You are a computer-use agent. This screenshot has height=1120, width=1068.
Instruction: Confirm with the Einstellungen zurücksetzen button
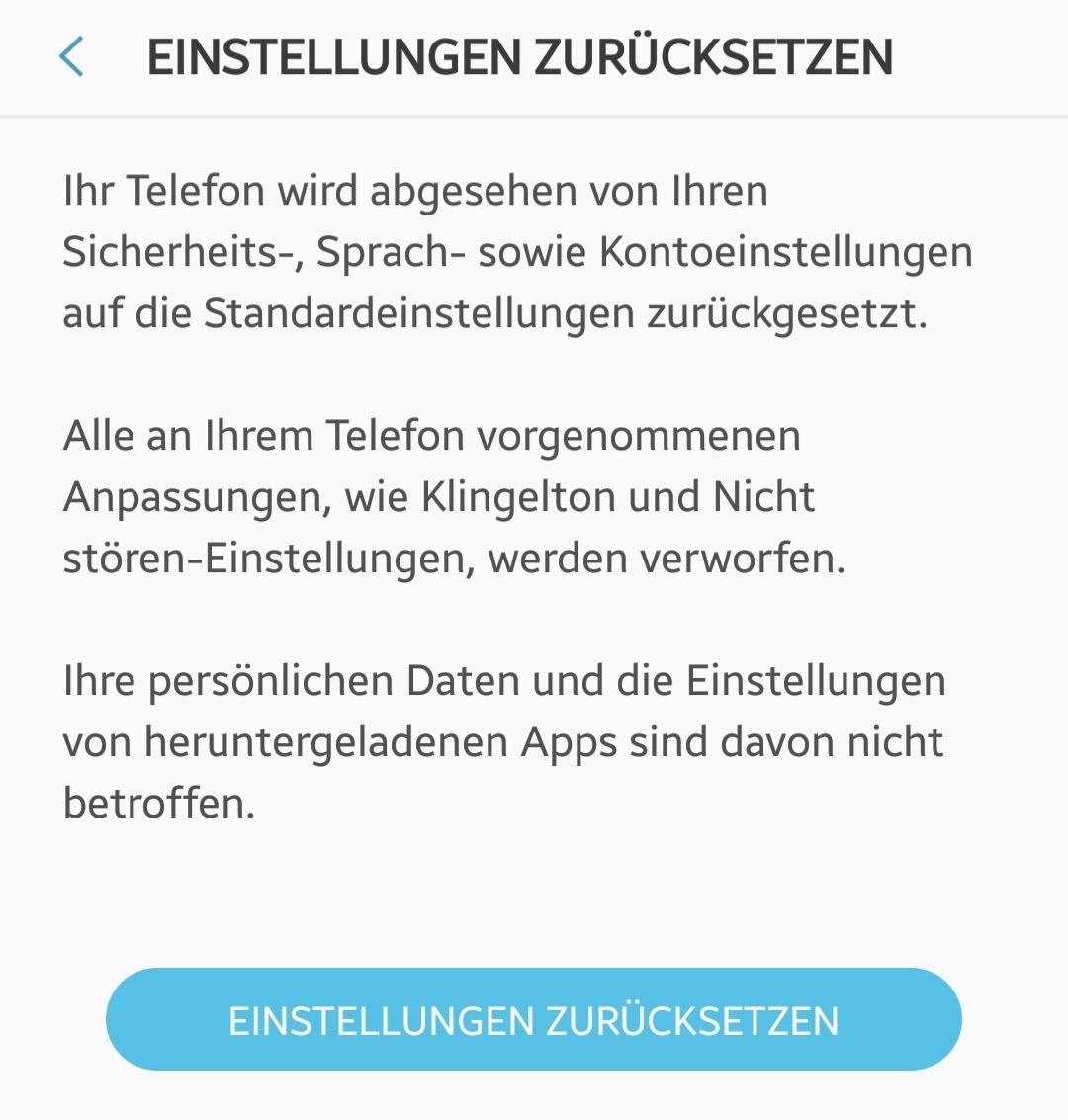point(533,1019)
